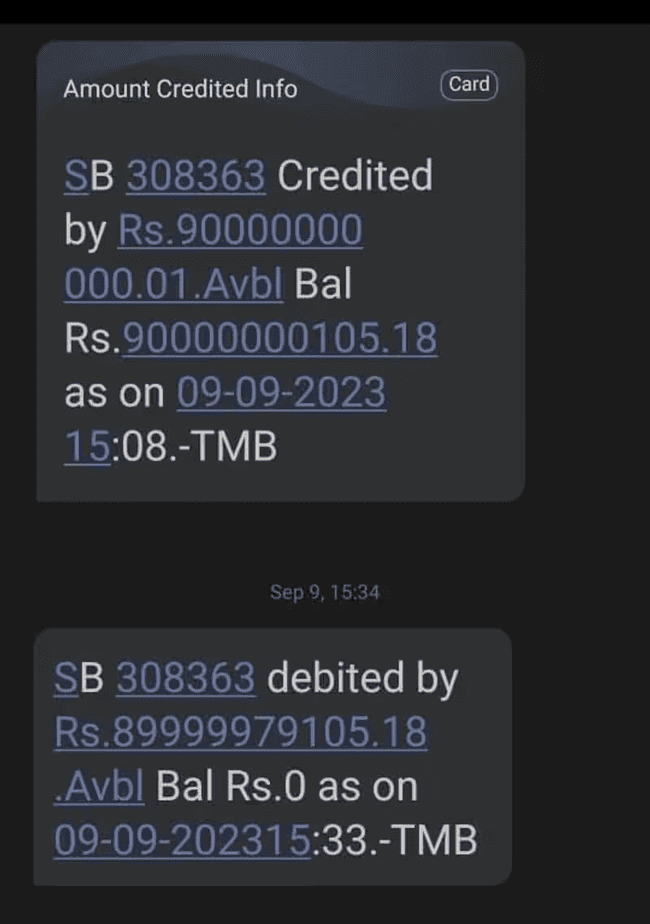Tap the underlined balance 90000000105.18

click(279, 339)
